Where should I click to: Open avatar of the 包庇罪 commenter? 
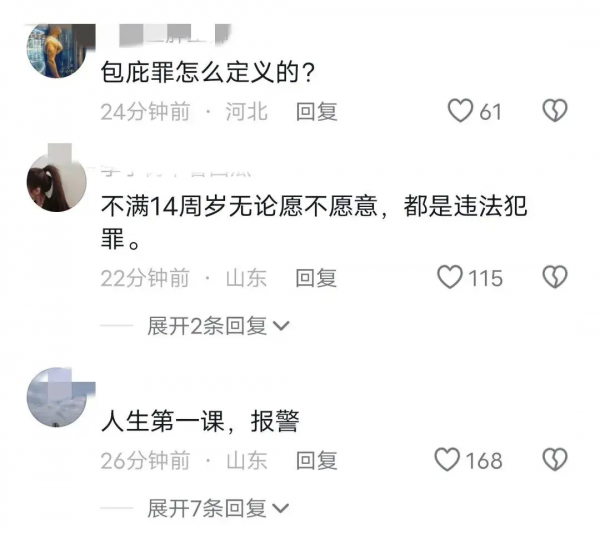tap(56, 50)
